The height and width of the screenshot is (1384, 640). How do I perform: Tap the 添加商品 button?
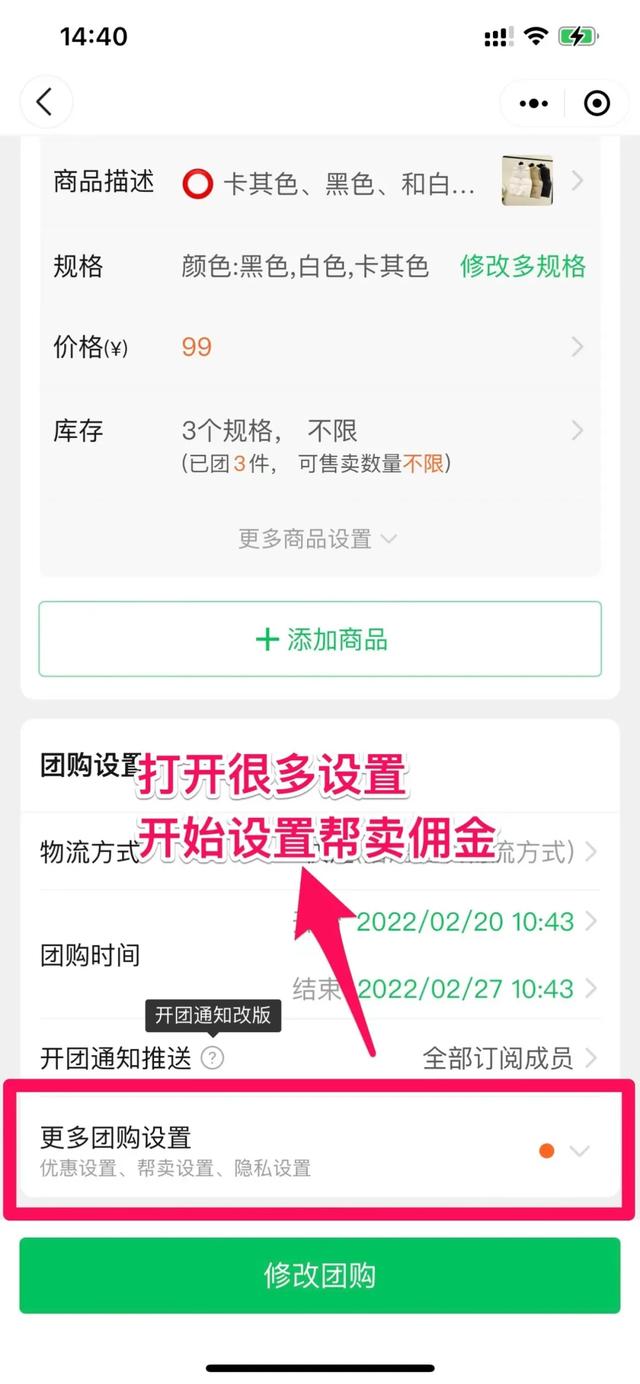pos(320,640)
